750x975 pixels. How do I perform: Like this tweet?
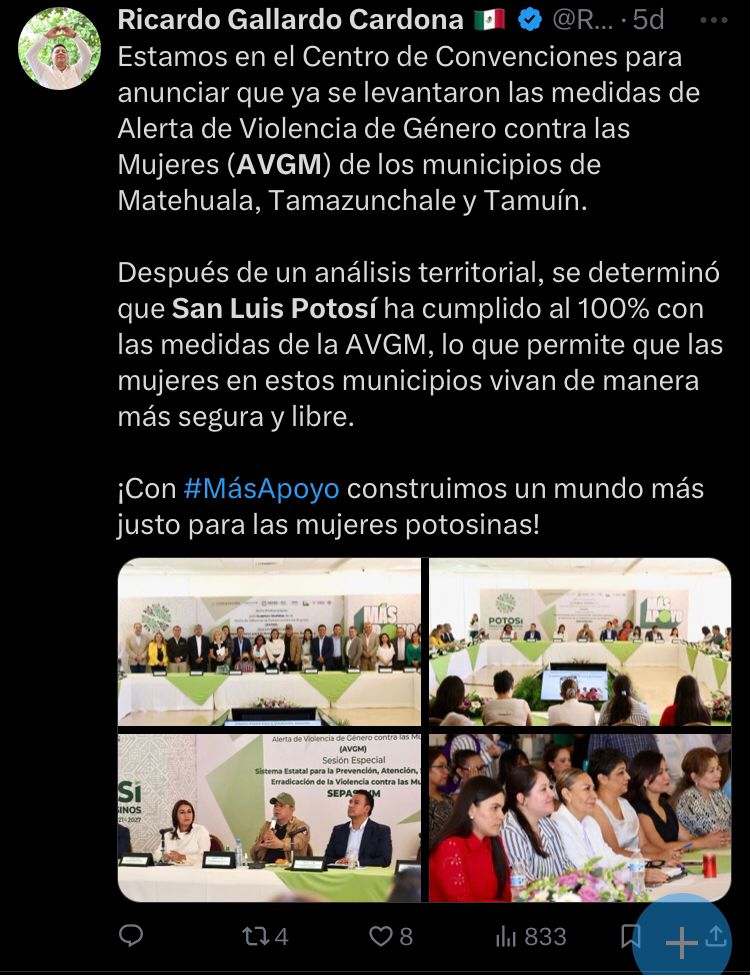pos(391,936)
